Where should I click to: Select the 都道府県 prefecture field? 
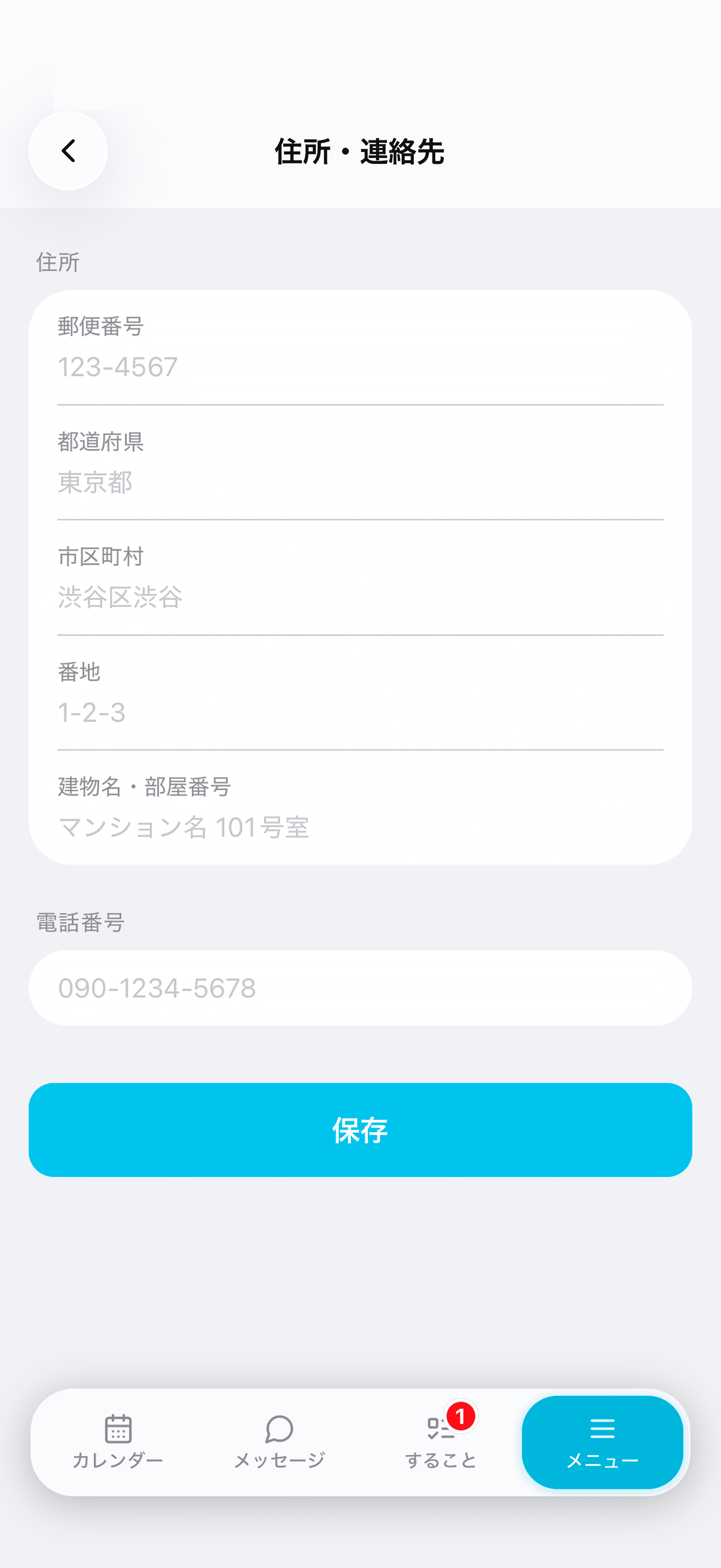pyautogui.click(x=360, y=482)
